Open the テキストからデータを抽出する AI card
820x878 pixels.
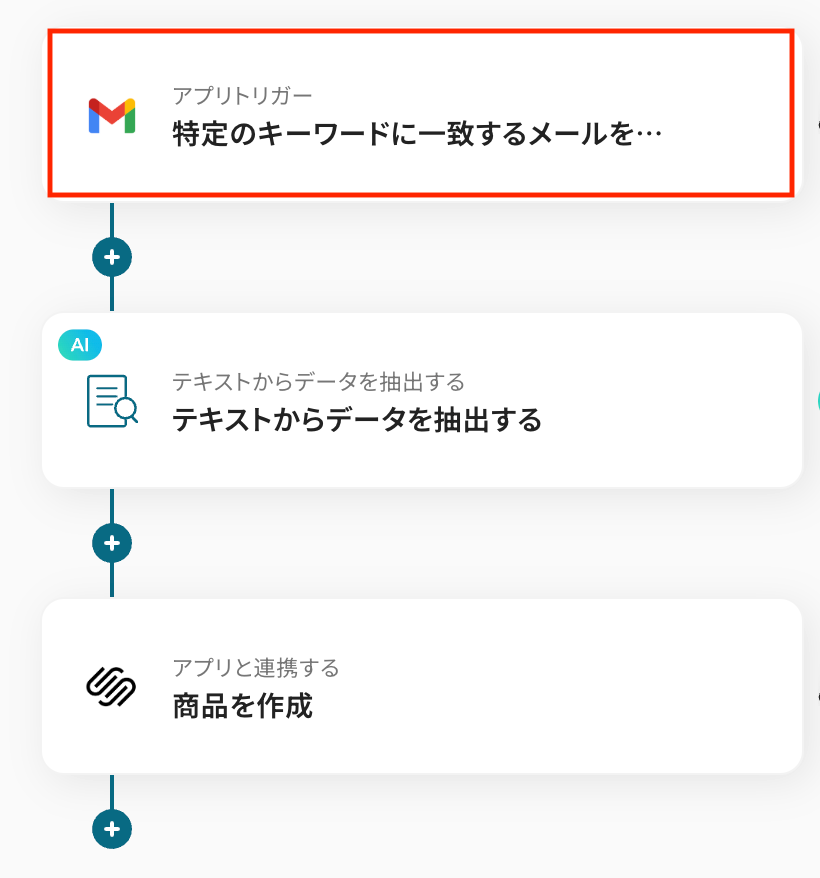click(420, 401)
